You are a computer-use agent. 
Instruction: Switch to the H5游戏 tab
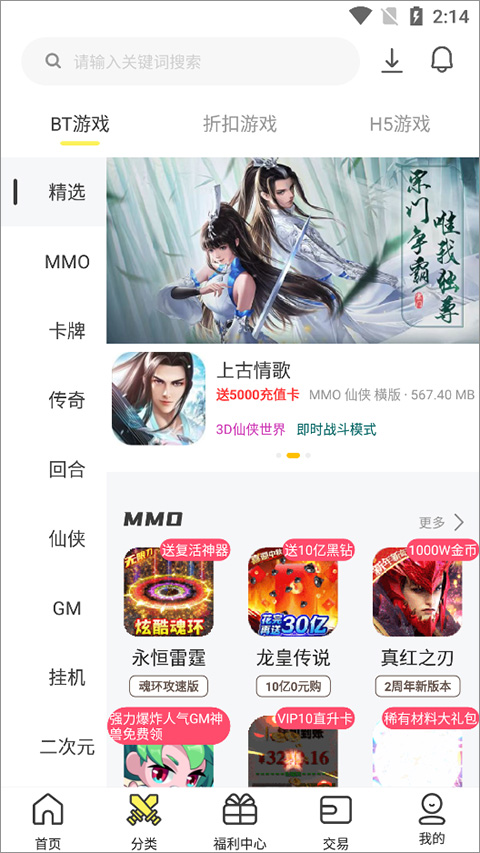tap(400, 124)
